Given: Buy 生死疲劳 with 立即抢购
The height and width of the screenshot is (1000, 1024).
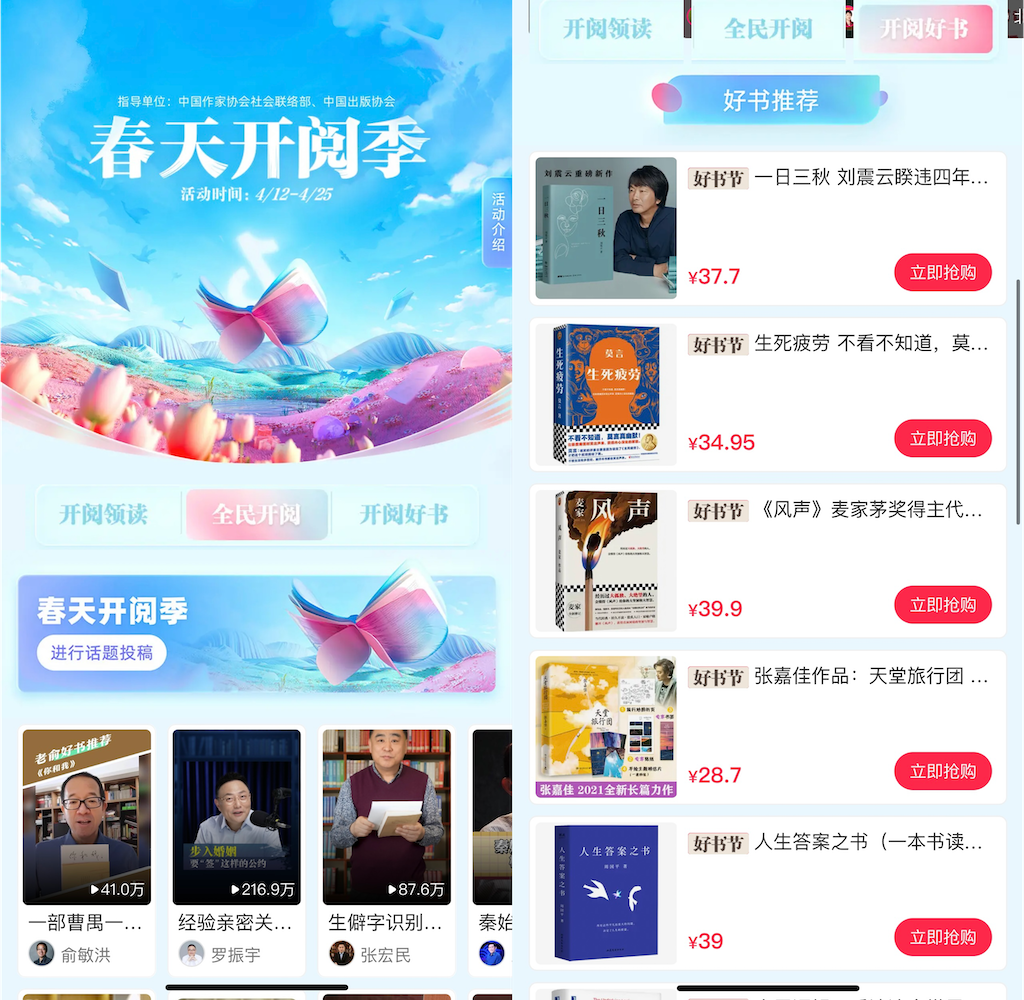Looking at the screenshot, I should [942, 439].
